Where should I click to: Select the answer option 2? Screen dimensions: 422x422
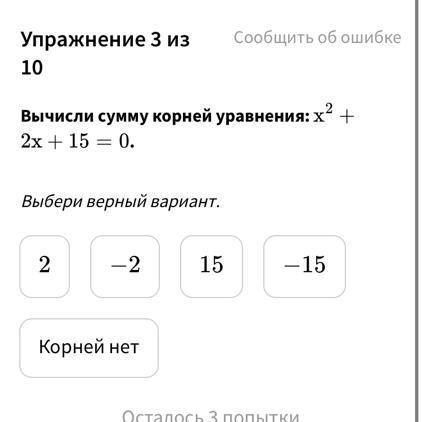(45, 266)
